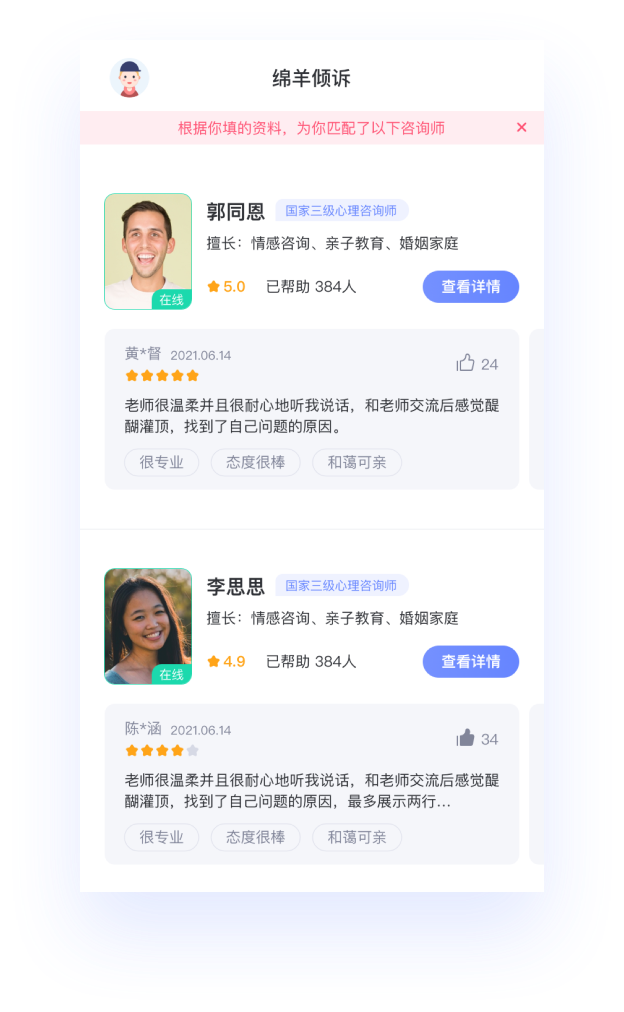The height and width of the screenshot is (1012, 624).
Task: Select the 态度很棒 tag in 黄*督's review
Action: coord(255,463)
